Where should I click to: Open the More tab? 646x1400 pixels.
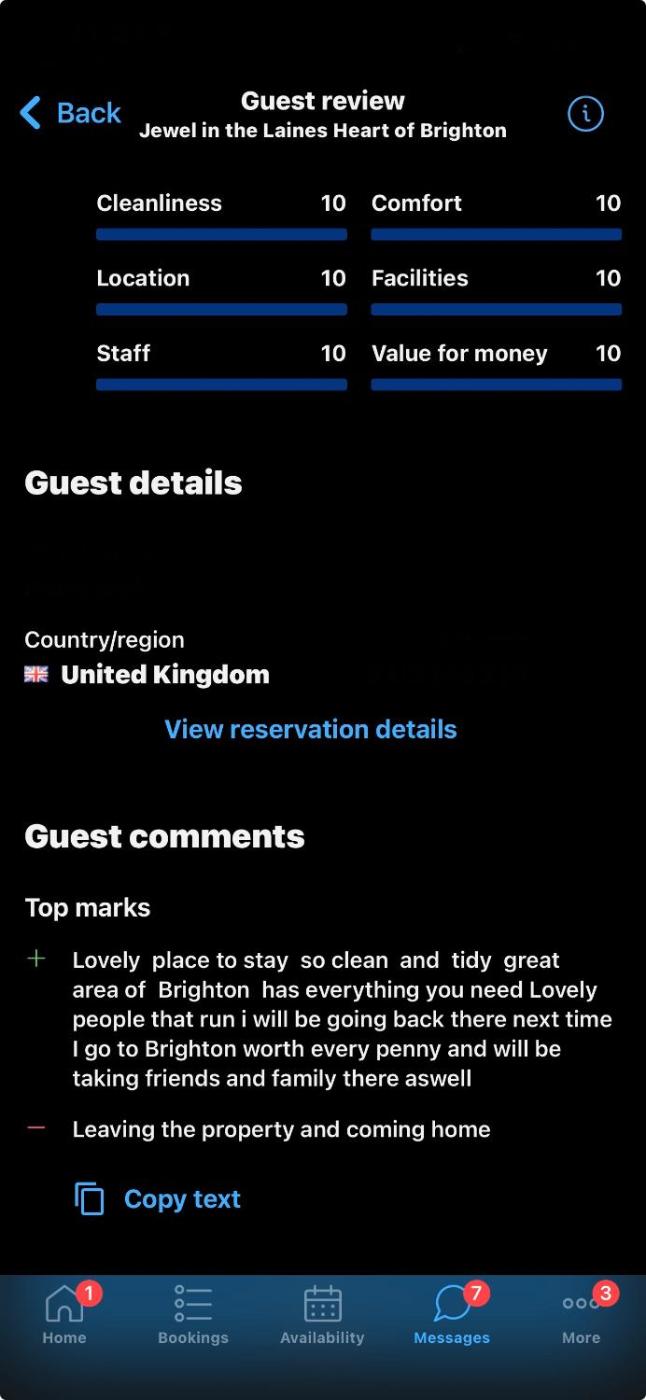[581, 1315]
